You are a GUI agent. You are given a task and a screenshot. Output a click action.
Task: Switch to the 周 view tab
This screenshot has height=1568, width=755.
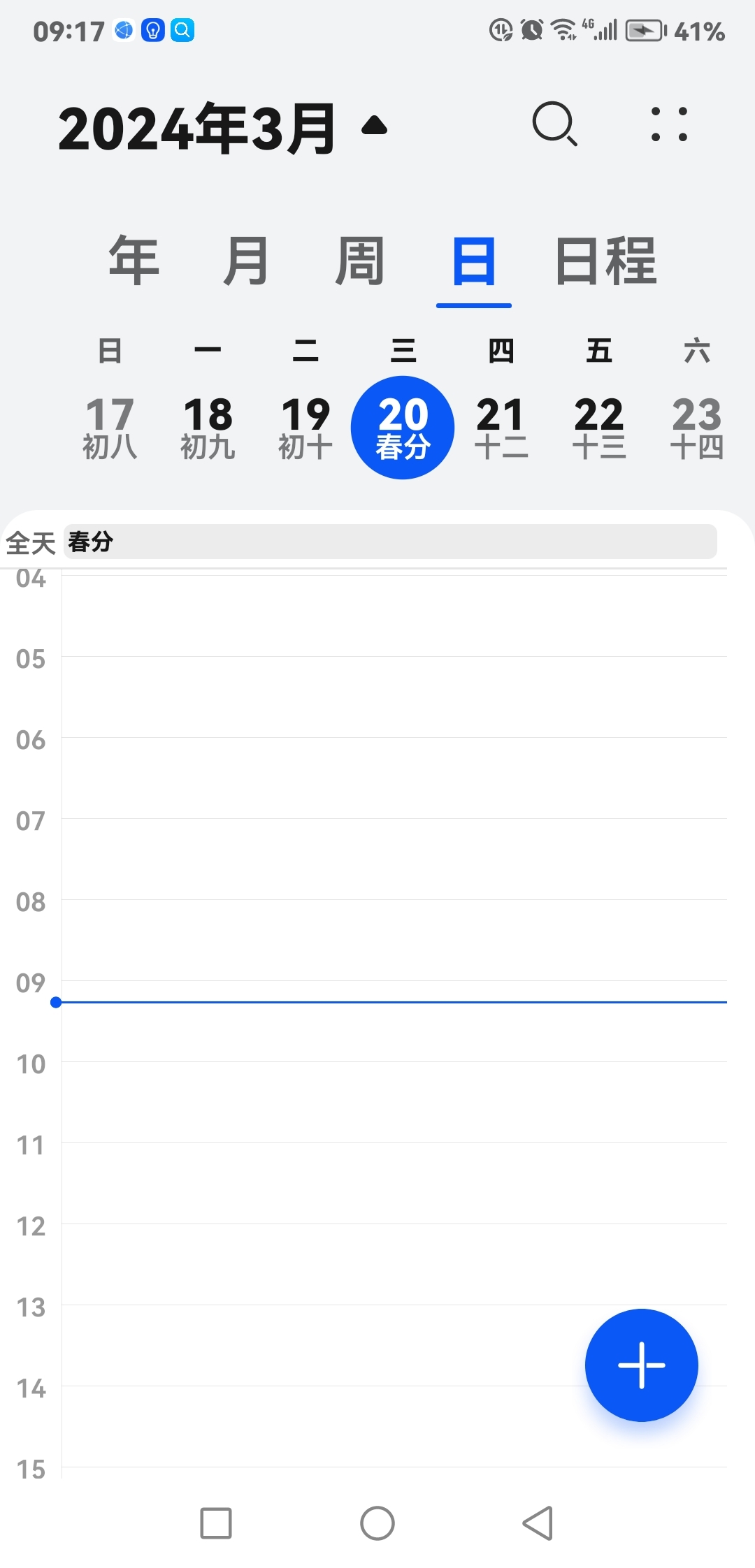tap(359, 261)
